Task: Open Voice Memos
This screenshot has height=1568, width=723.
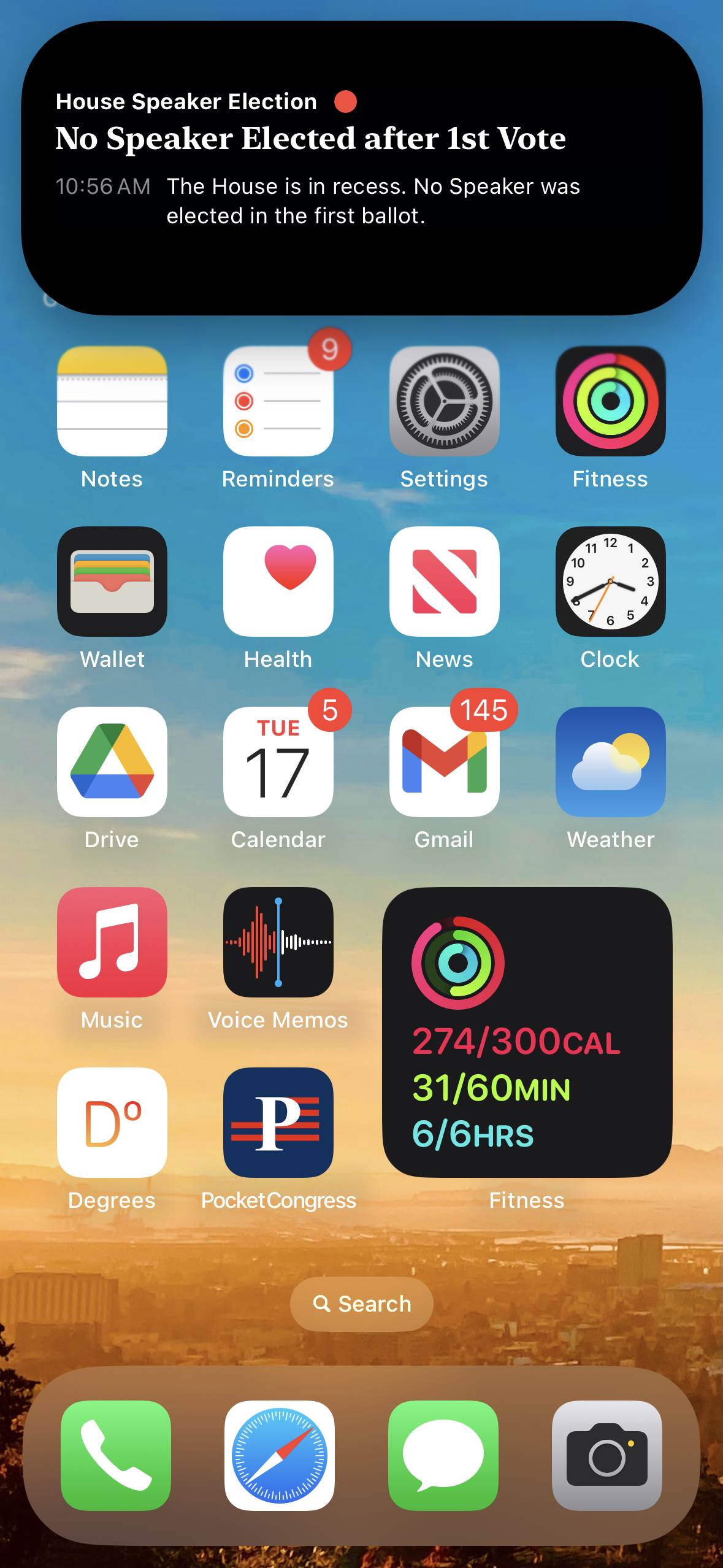Action: (x=278, y=942)
